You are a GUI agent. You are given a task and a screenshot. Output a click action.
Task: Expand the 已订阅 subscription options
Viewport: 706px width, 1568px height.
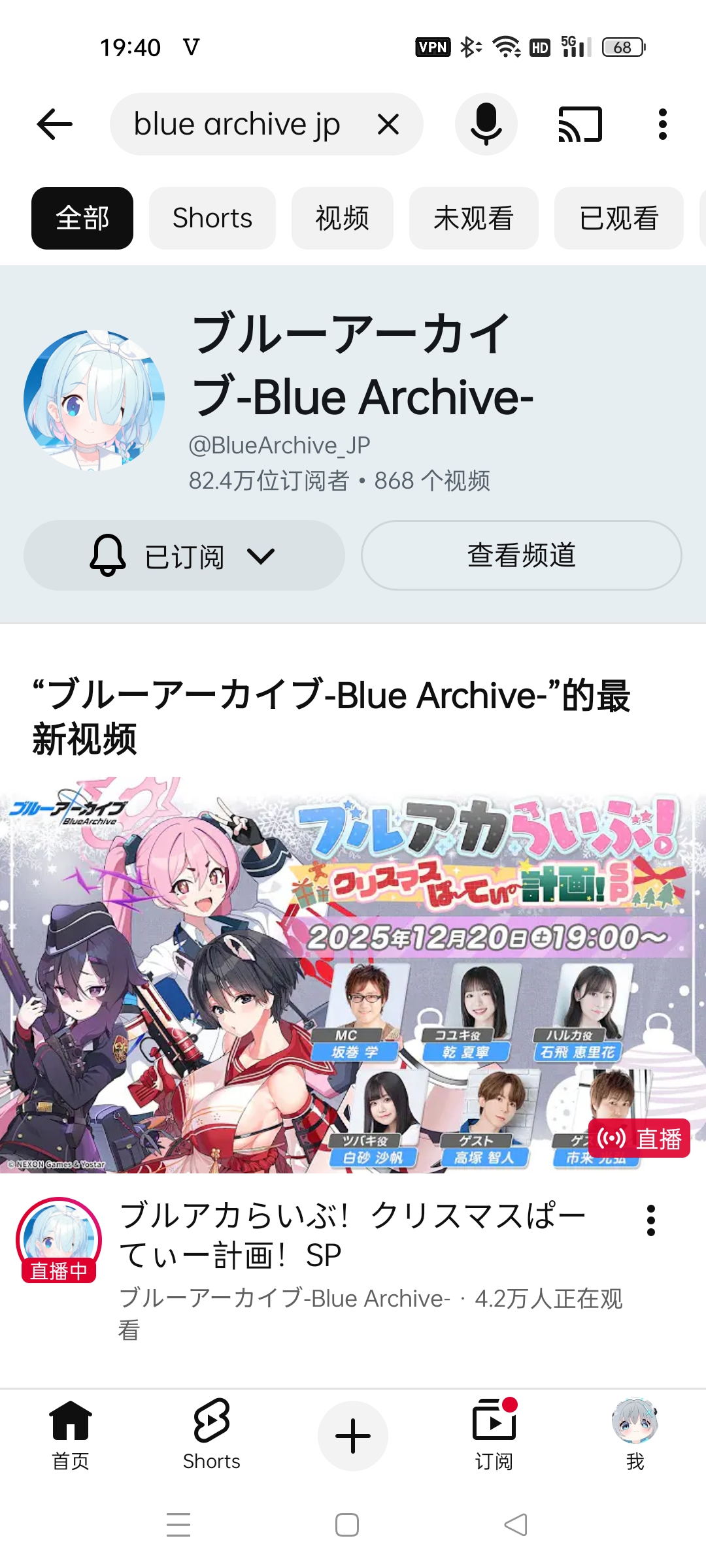(184, 556)
